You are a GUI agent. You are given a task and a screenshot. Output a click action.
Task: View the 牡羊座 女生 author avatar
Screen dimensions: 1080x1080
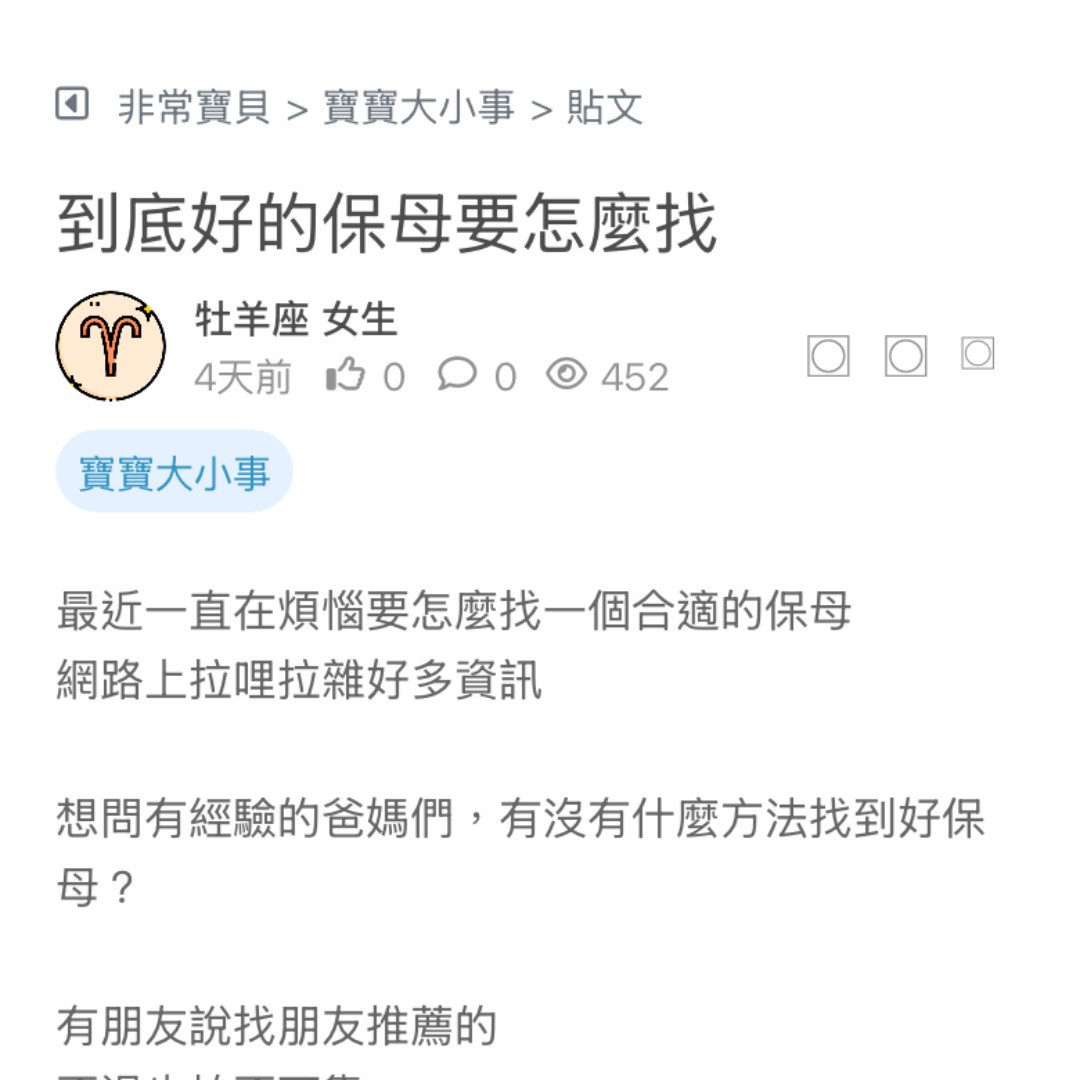[110, 346]
